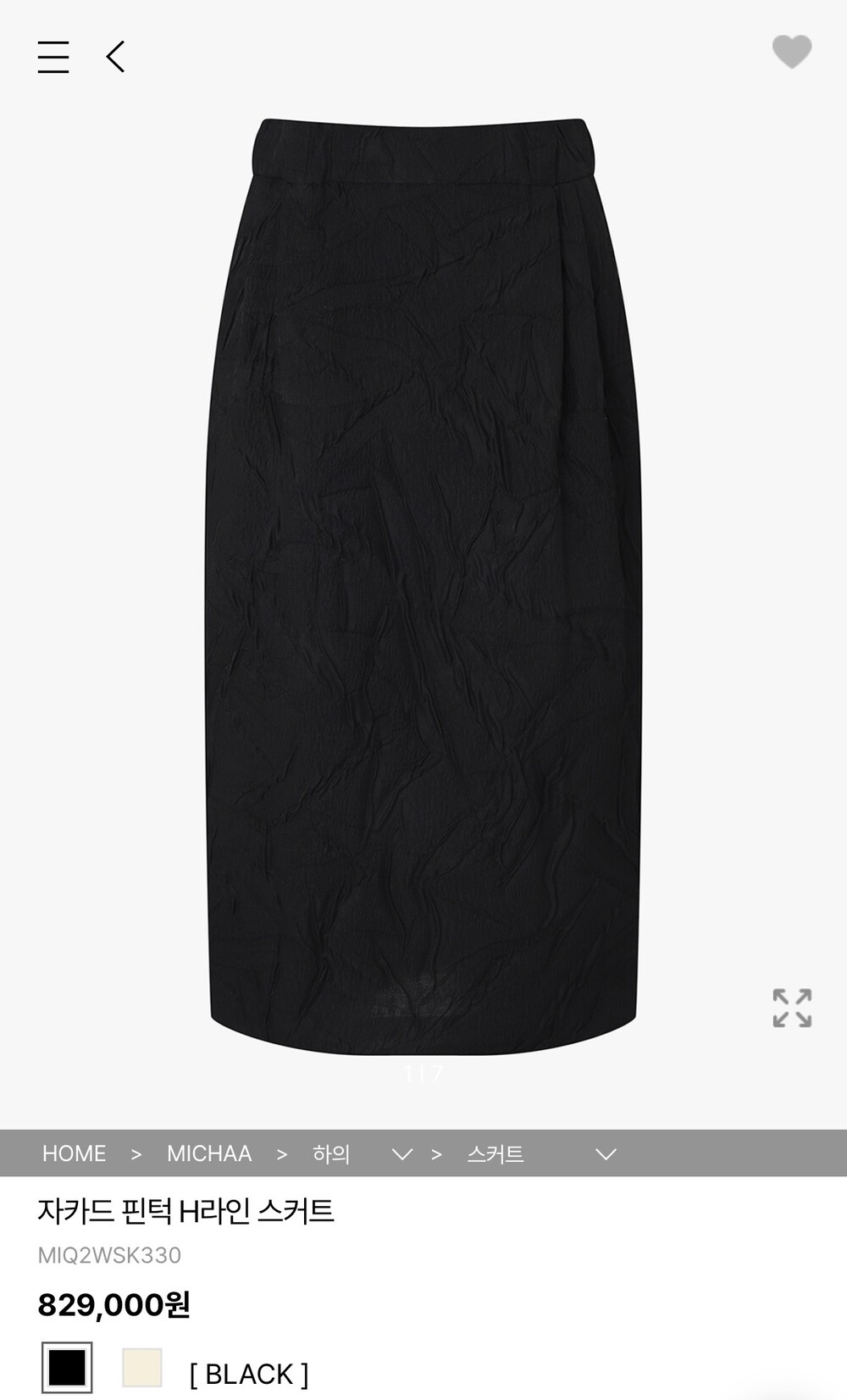Go back to previous page
847x1400 pixels.
[116, 57]
